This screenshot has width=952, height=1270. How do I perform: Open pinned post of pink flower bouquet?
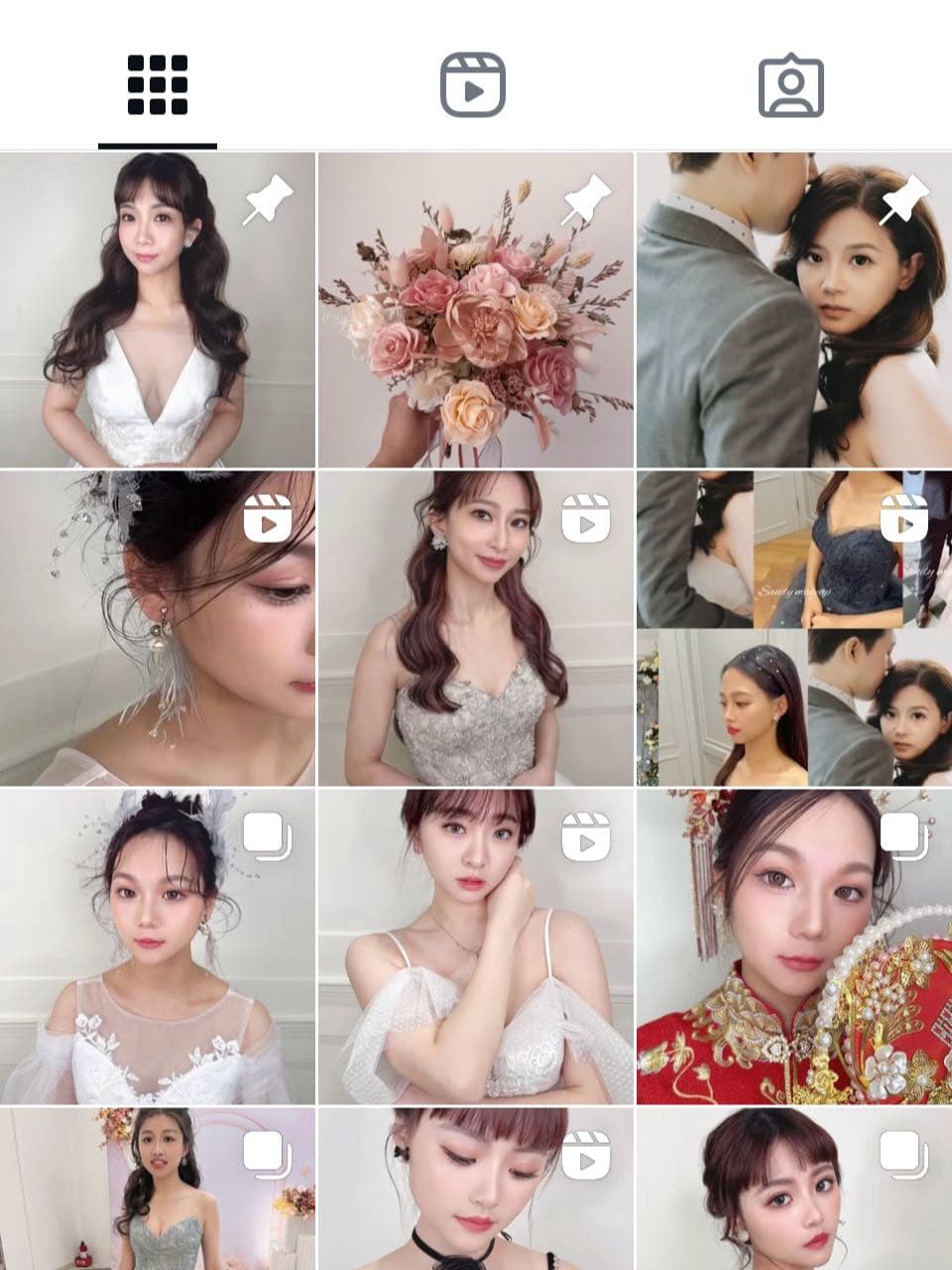[475, 310]
